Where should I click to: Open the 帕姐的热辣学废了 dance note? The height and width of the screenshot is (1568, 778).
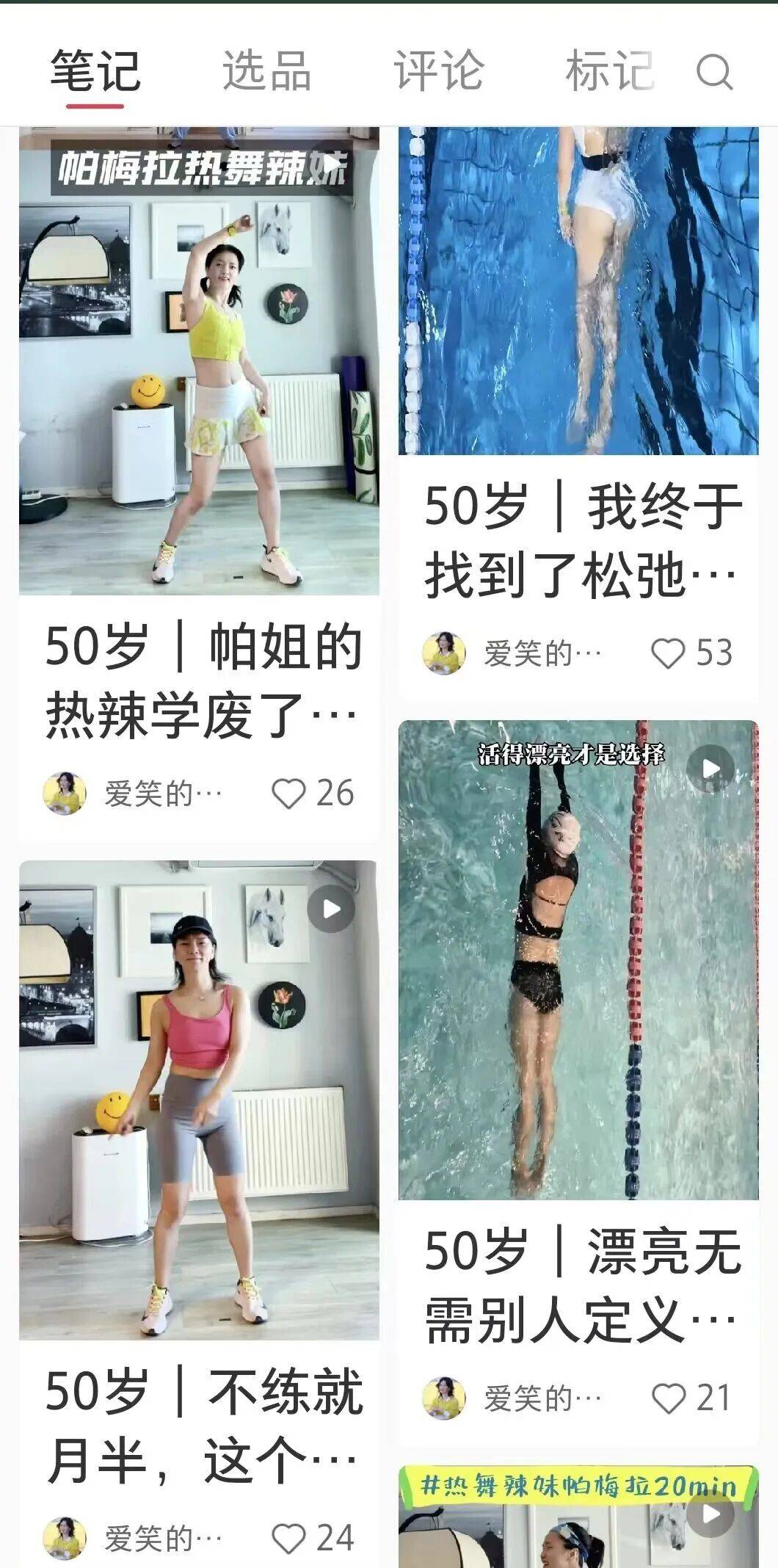(199, 367)
